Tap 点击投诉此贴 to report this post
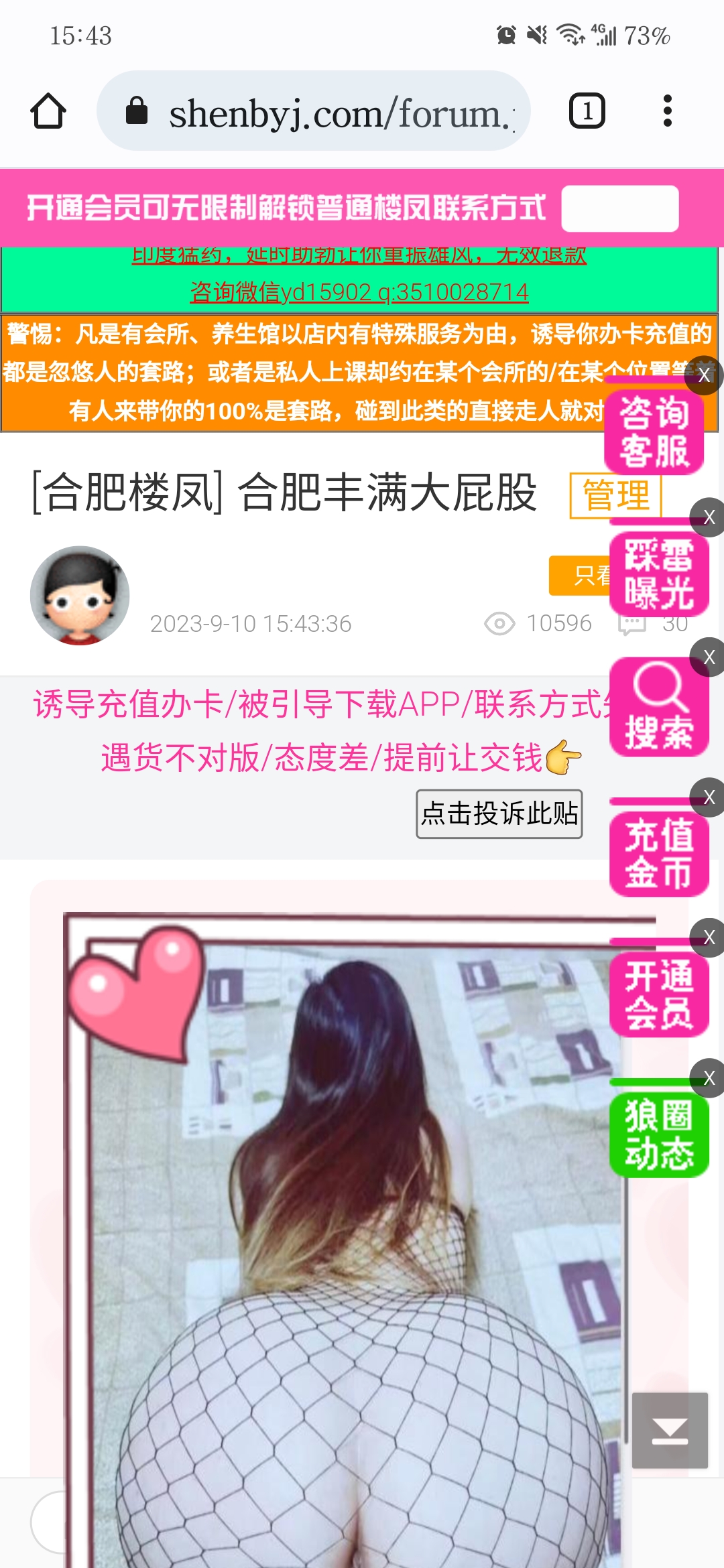The image size is (724, 1568). coord(499,814)
